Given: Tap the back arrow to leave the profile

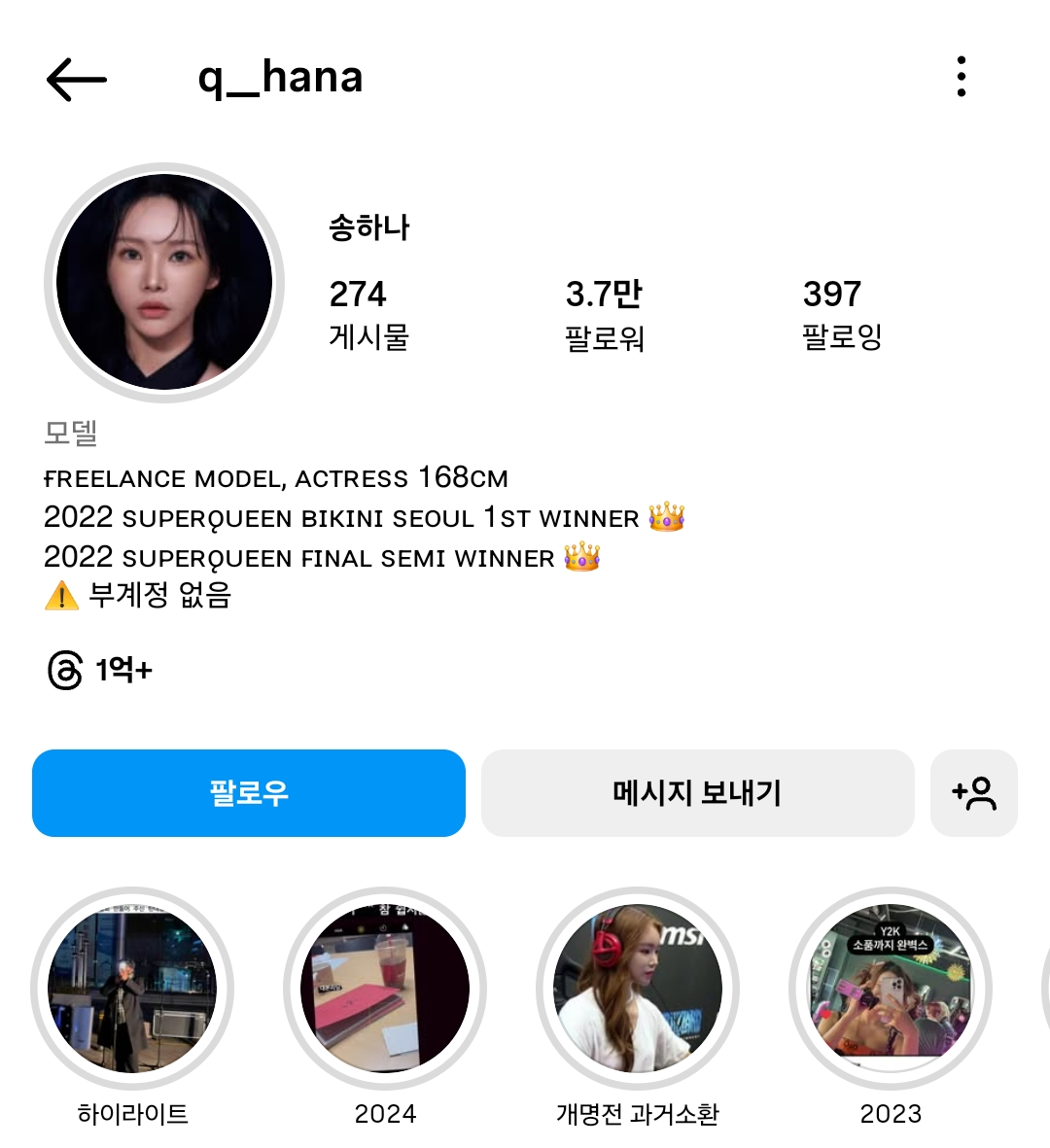Looking at the screenshot, I should pyautogui.click(x=76, y=78).
